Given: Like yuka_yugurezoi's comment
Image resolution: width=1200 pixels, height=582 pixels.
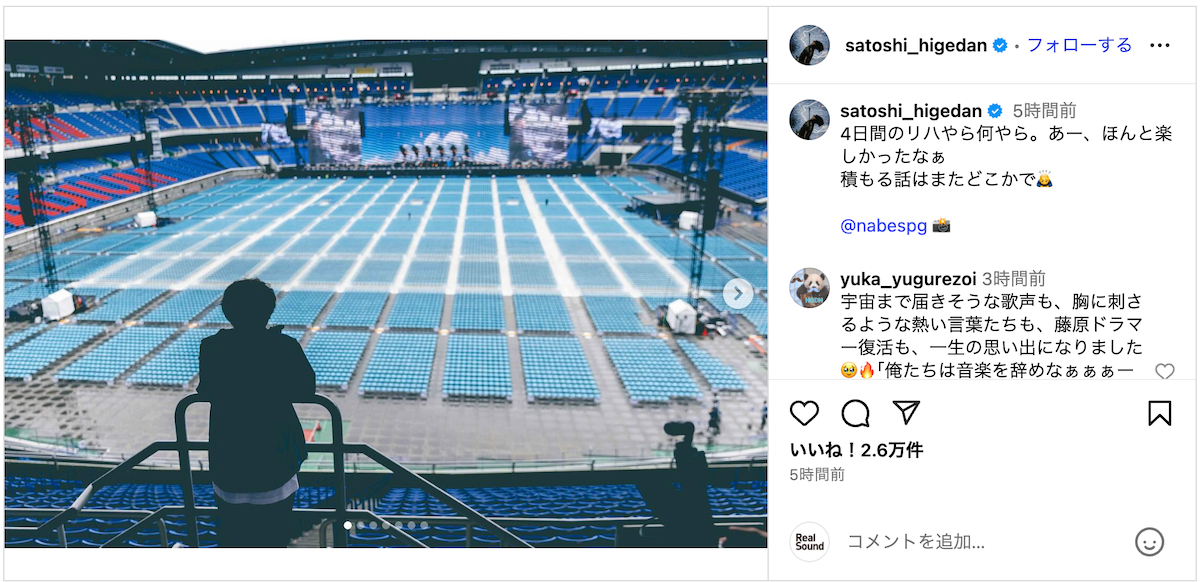Looking at the screenshot, I should (1164, 372).
